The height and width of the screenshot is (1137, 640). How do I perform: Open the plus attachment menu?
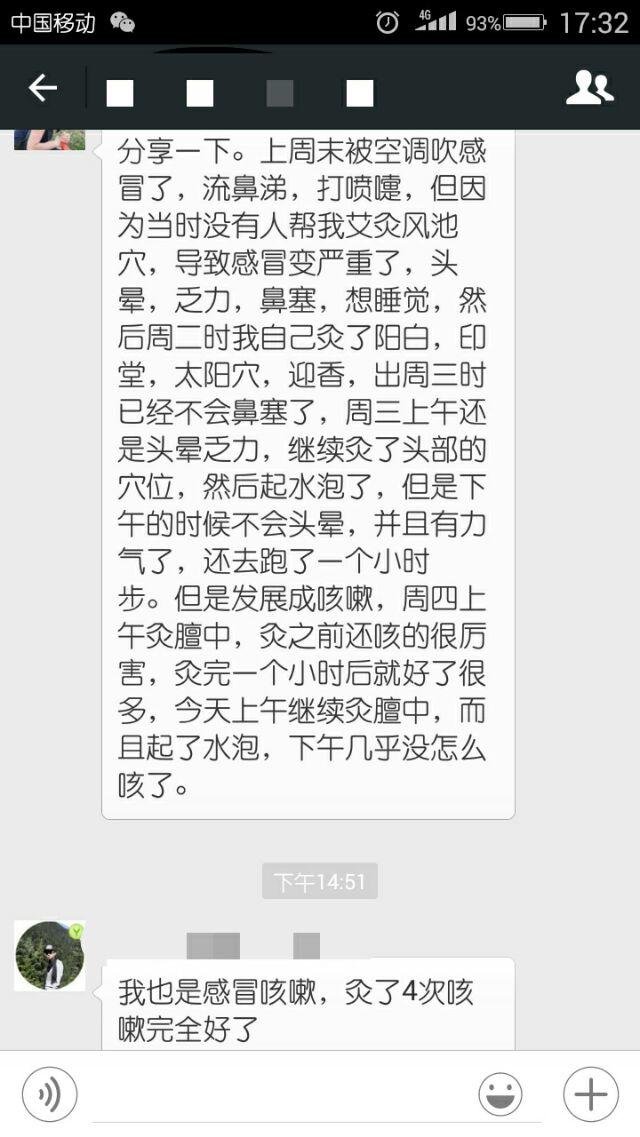click(590, 1094)
